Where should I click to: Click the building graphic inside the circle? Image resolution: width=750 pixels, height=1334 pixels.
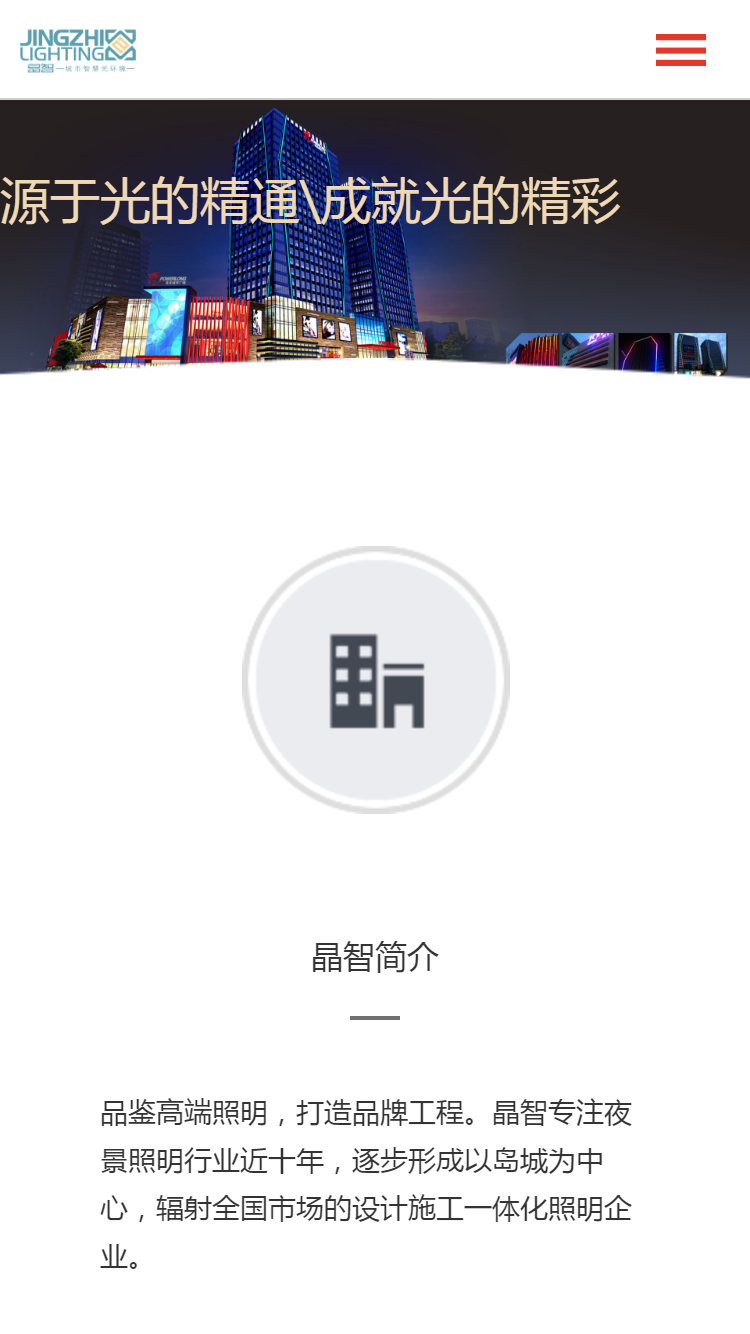[378, 678]
